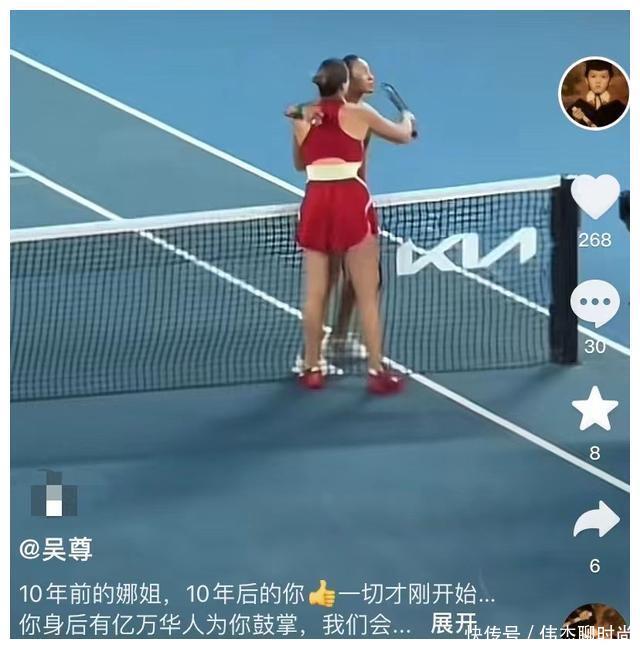Like this video with the heart

[595, 196]
